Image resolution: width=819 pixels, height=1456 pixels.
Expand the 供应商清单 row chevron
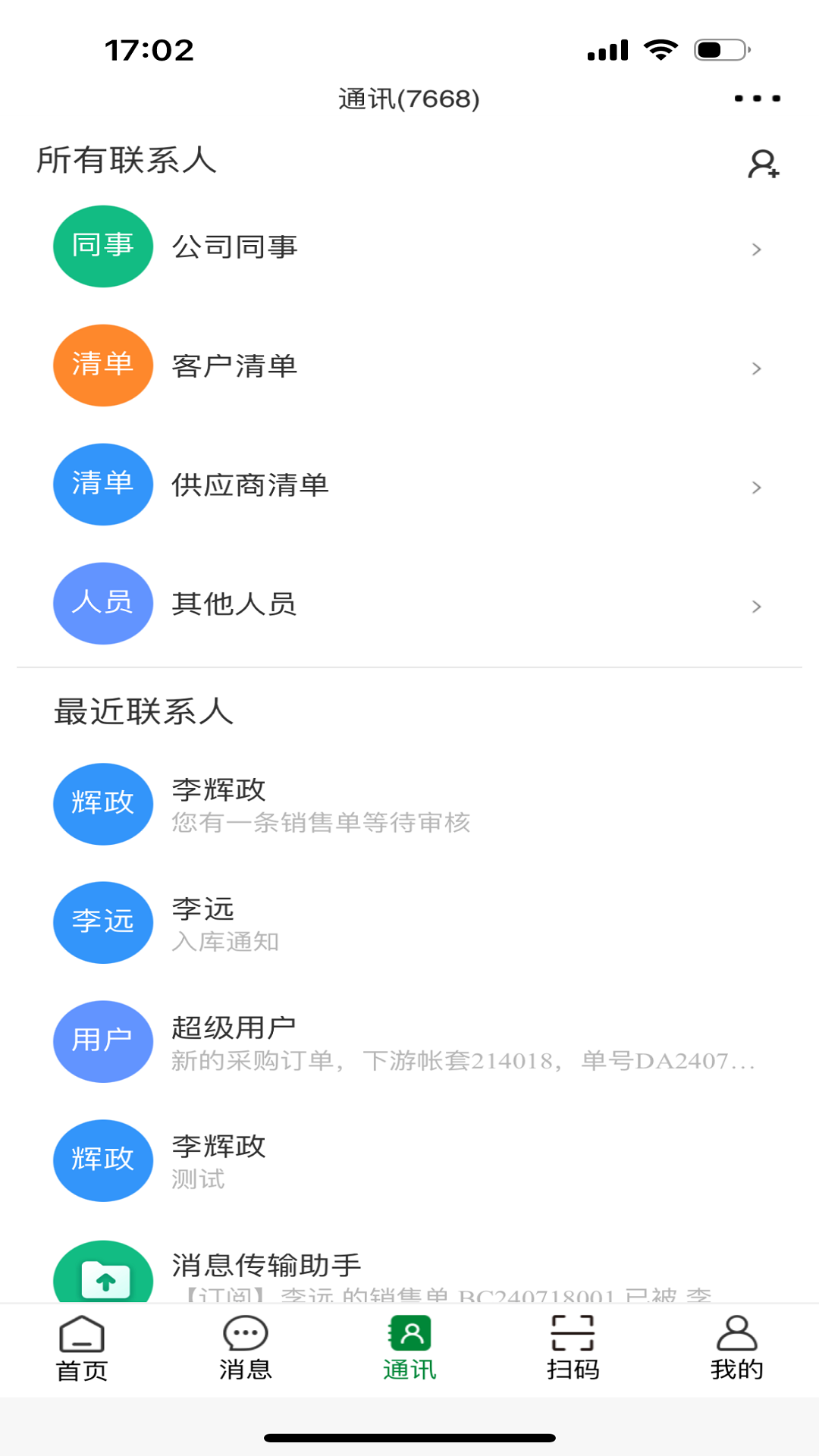pos(755,488)
